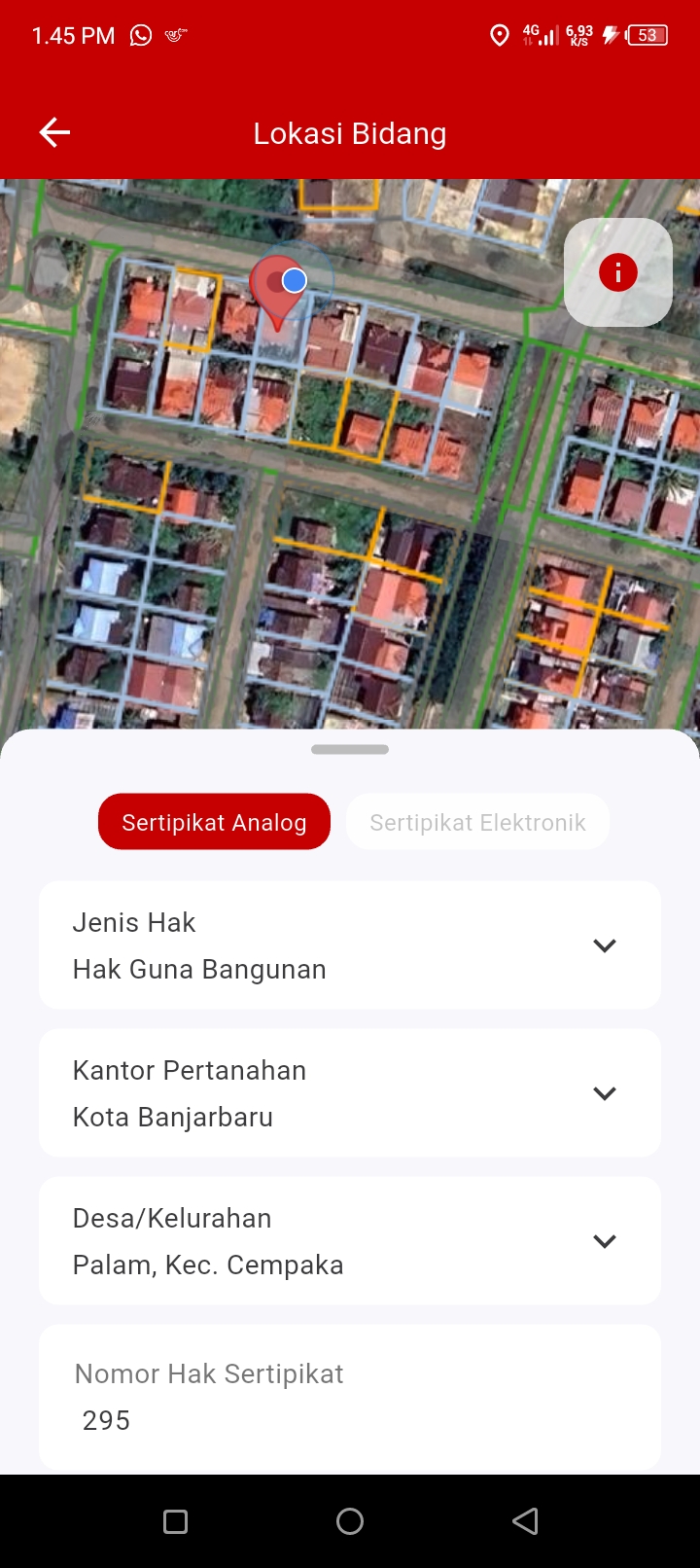Select the Sertipikat Analog tab

[x=214, y=821]
